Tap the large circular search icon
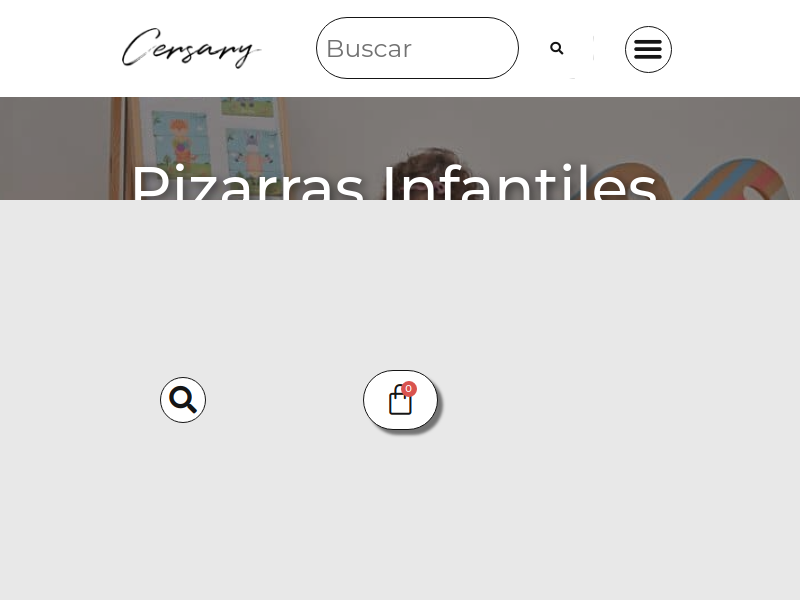This screenshot has width=800, height=600. pos(183,400)
